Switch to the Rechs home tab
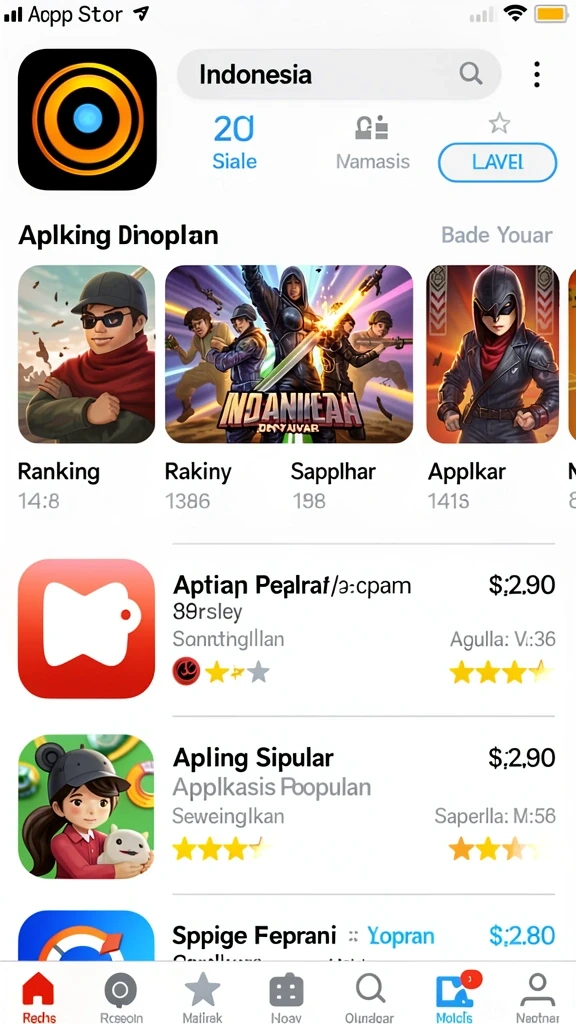Screen dimensions: 576x1024 39,995
